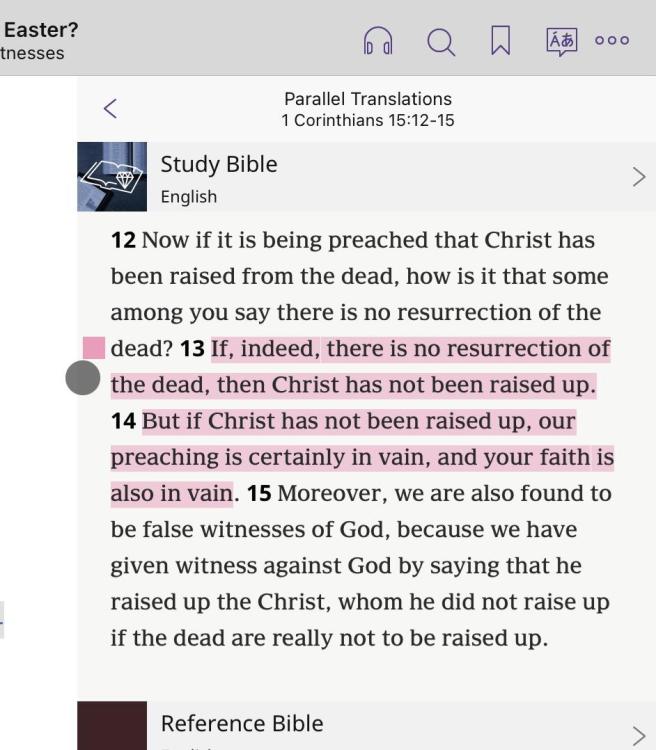Tap the pink highlight marker
This screenshot has height=750, width=656.
tap(93, 348)
